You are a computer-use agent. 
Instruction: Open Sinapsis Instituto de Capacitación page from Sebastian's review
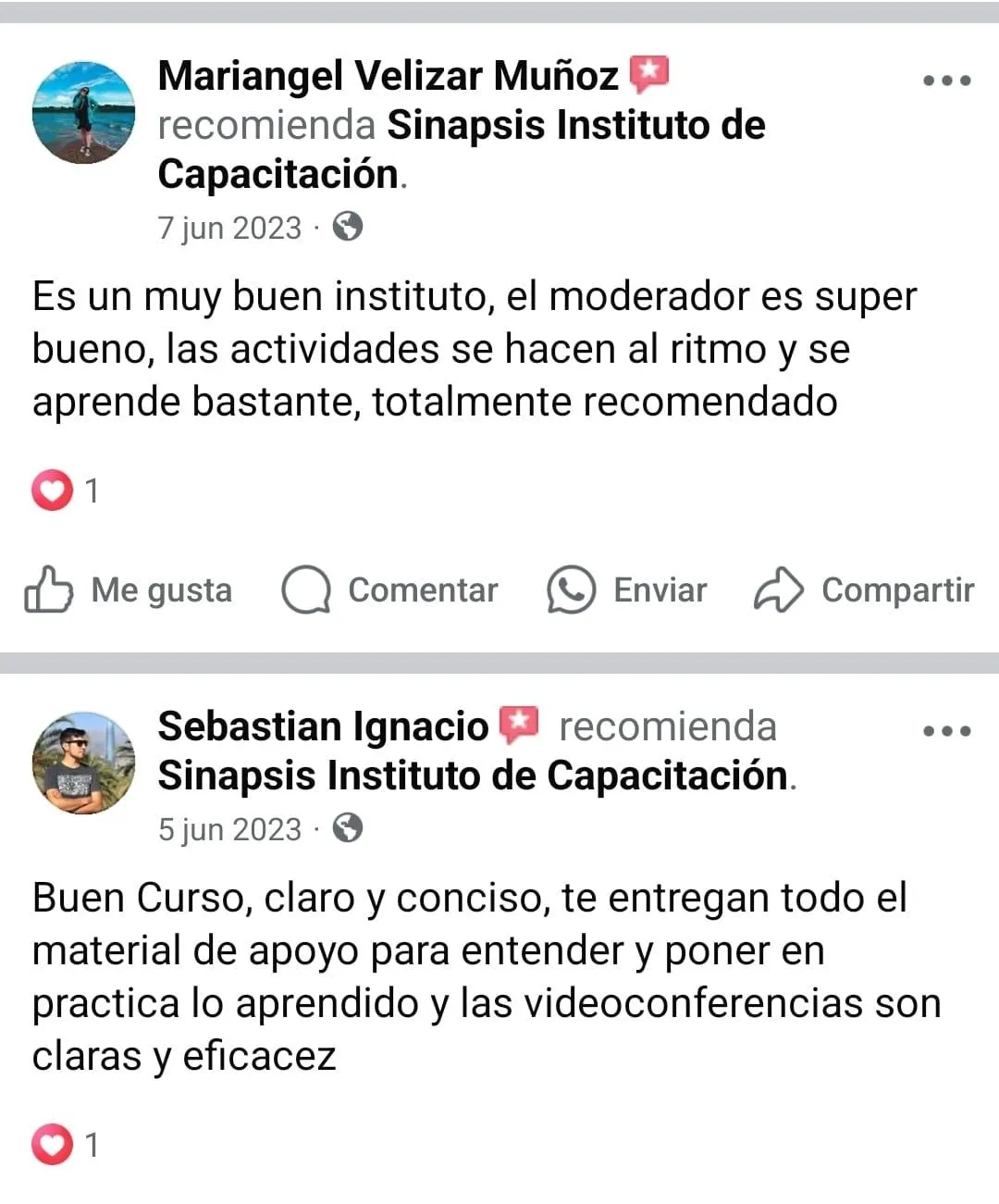pyautogui.click(x=472, y=776)
